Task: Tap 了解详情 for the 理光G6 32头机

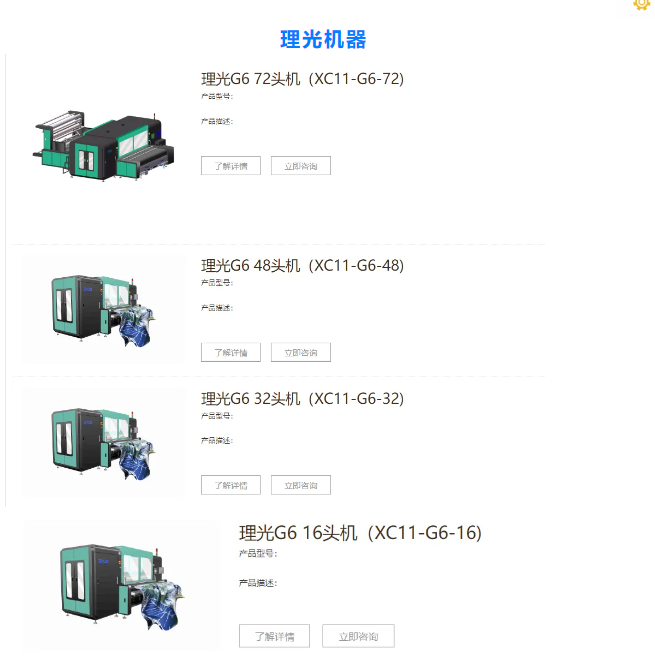Action: tap(231, 485)
